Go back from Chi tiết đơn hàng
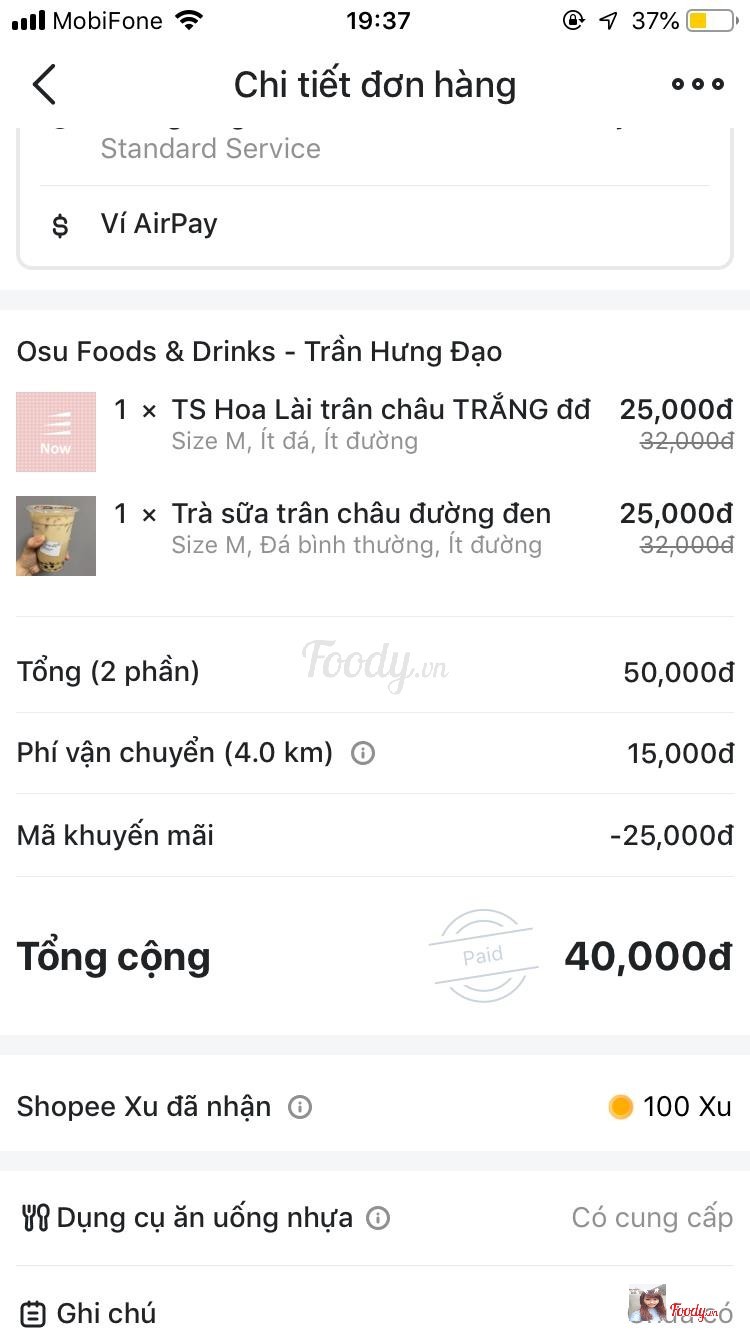Screen dimensions: 750x1334 tap(44, 85)
